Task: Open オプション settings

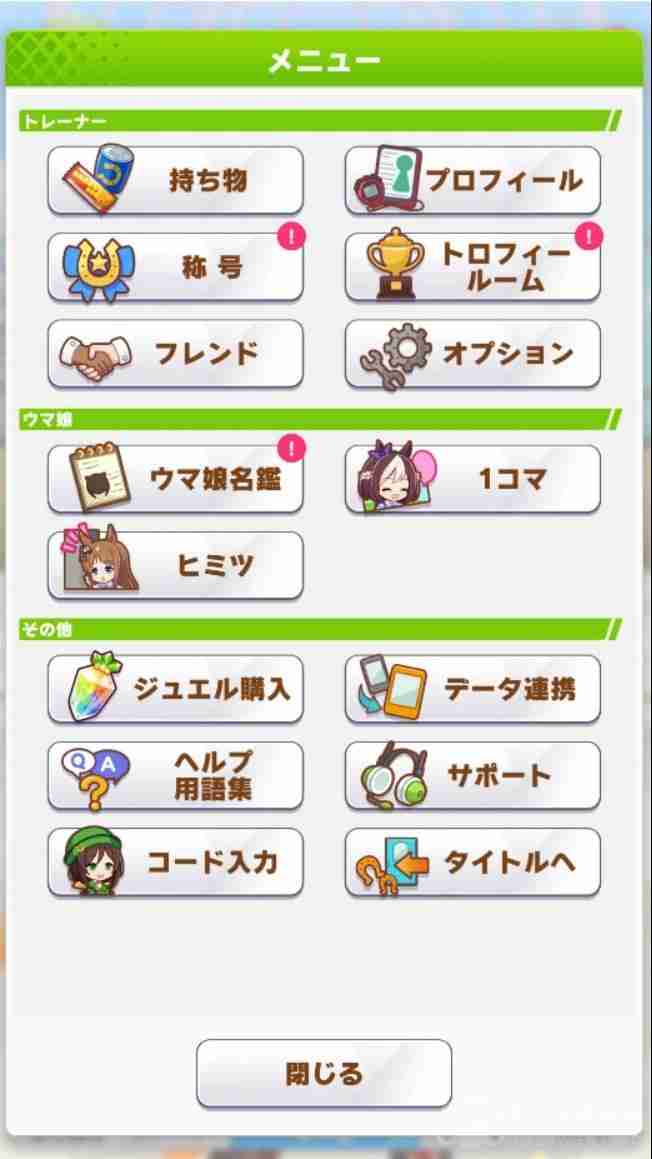Action: coord(473,353)
